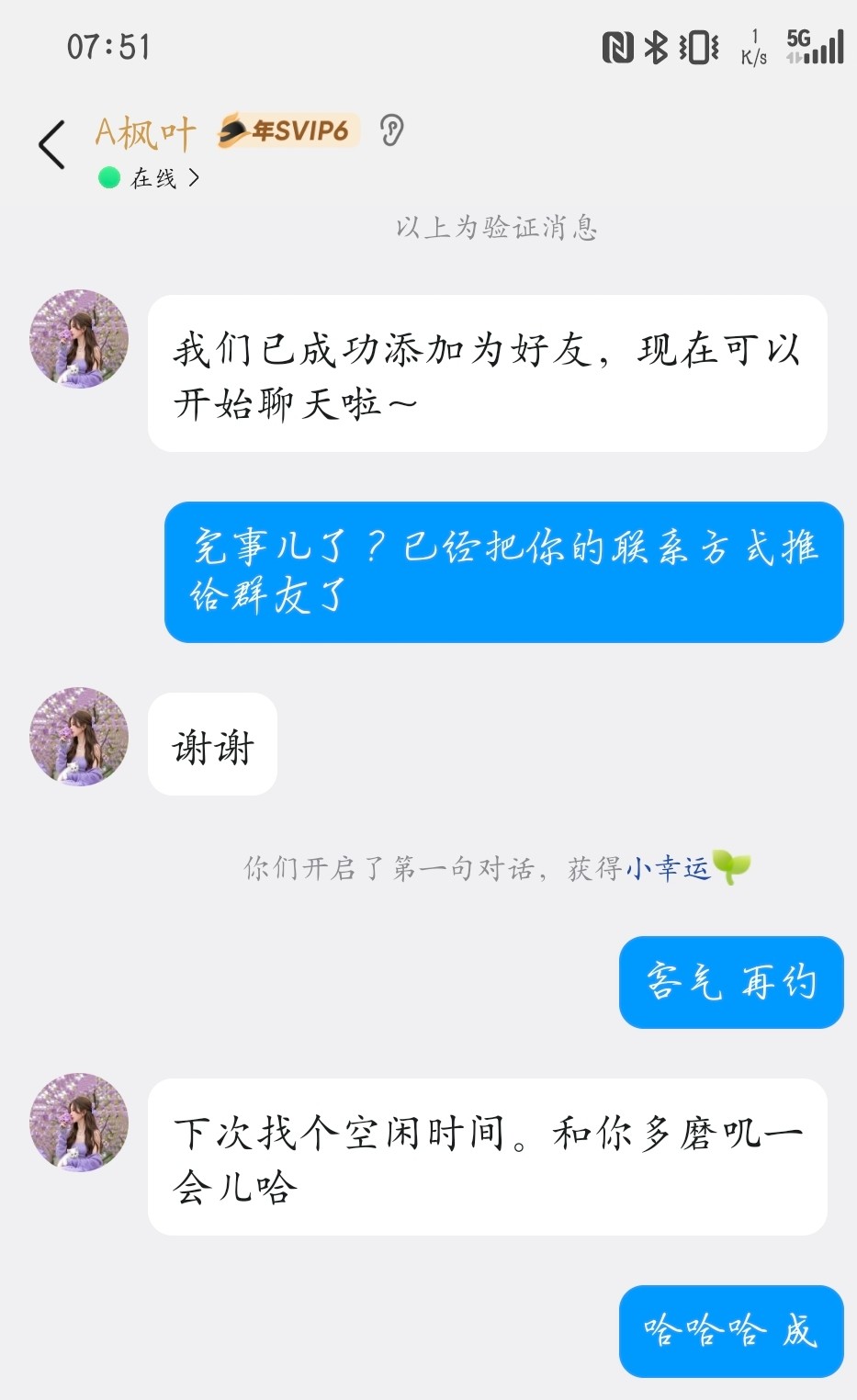This screenshot has height=1400, width=857.
Task: Tap the 谢谢 message bubble
Action: pyautogui.click(x=211, y=744)
